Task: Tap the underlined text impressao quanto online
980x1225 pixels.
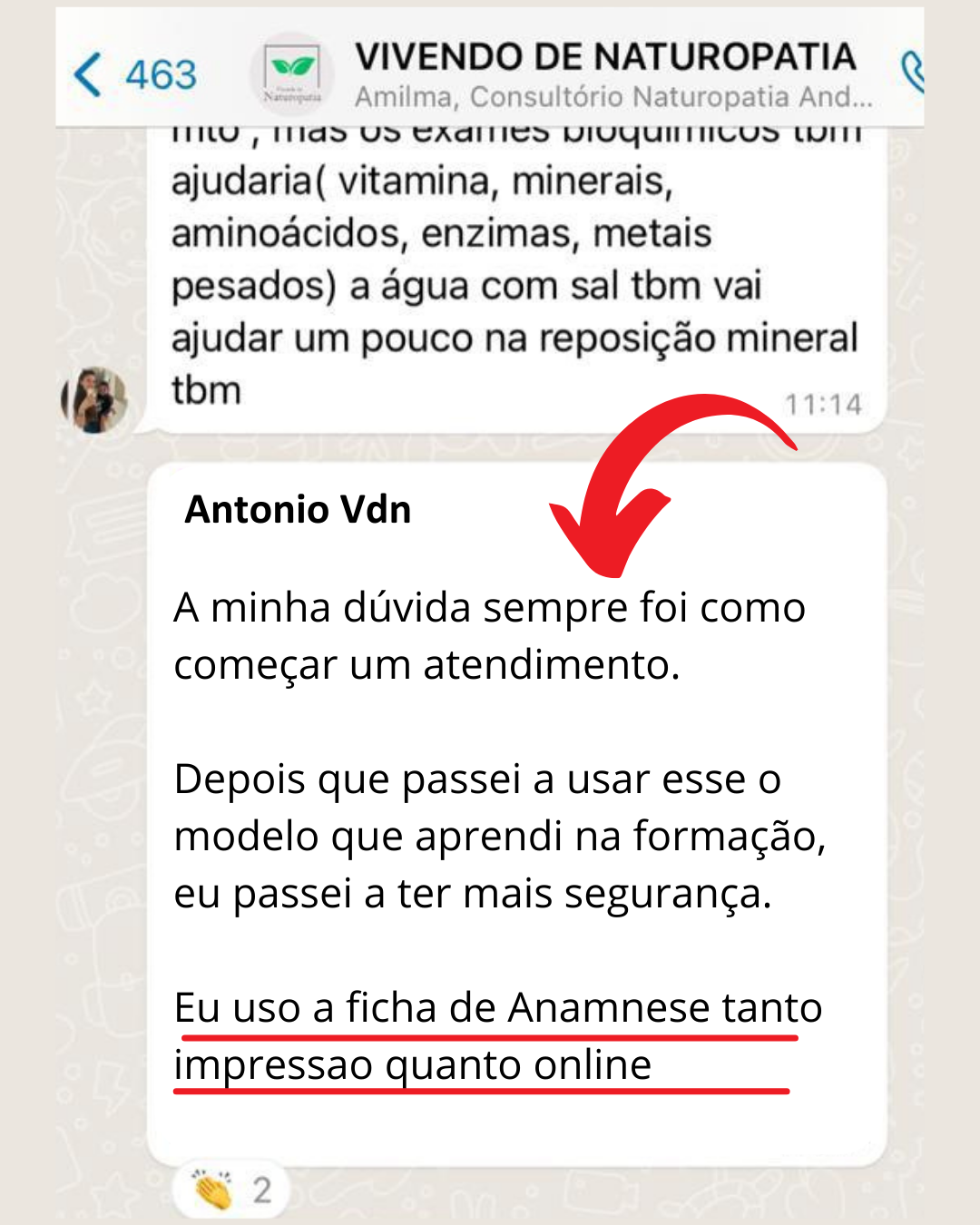Action: [413, 1064]
